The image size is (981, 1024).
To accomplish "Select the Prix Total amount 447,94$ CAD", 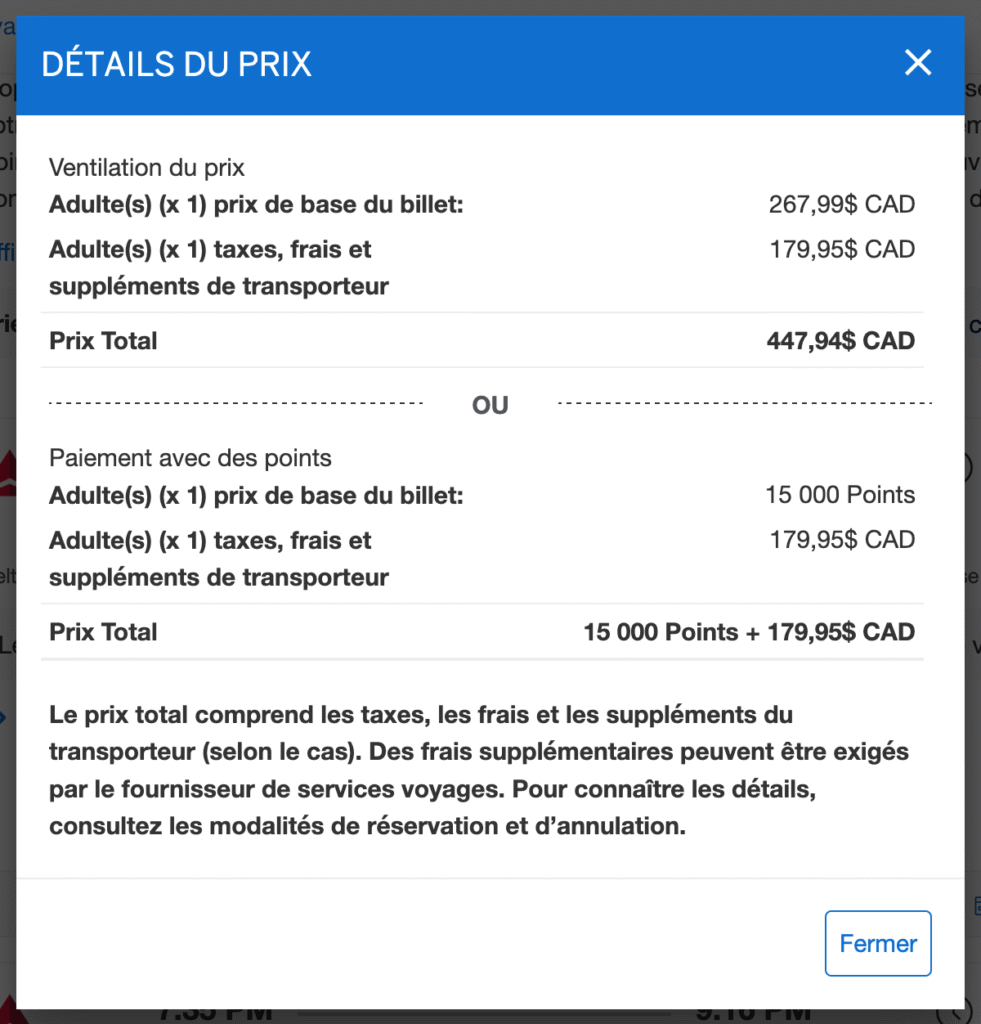I will [x=839, y=340].
